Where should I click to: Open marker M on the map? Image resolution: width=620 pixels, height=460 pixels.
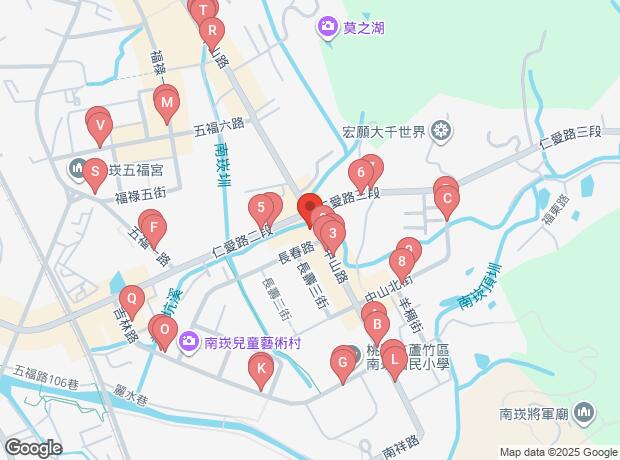click(x=166, y=101)
